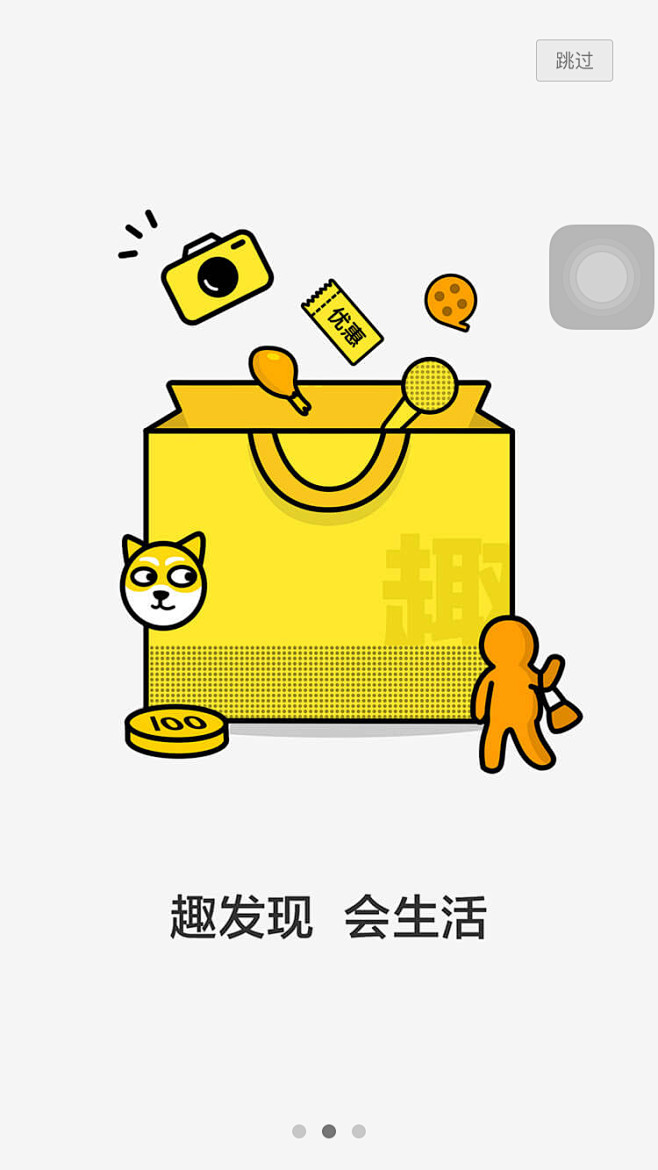658x1170 pixels.
Task: Jump to the first onboarding page dot
Action: click(x=299, y=1131)
